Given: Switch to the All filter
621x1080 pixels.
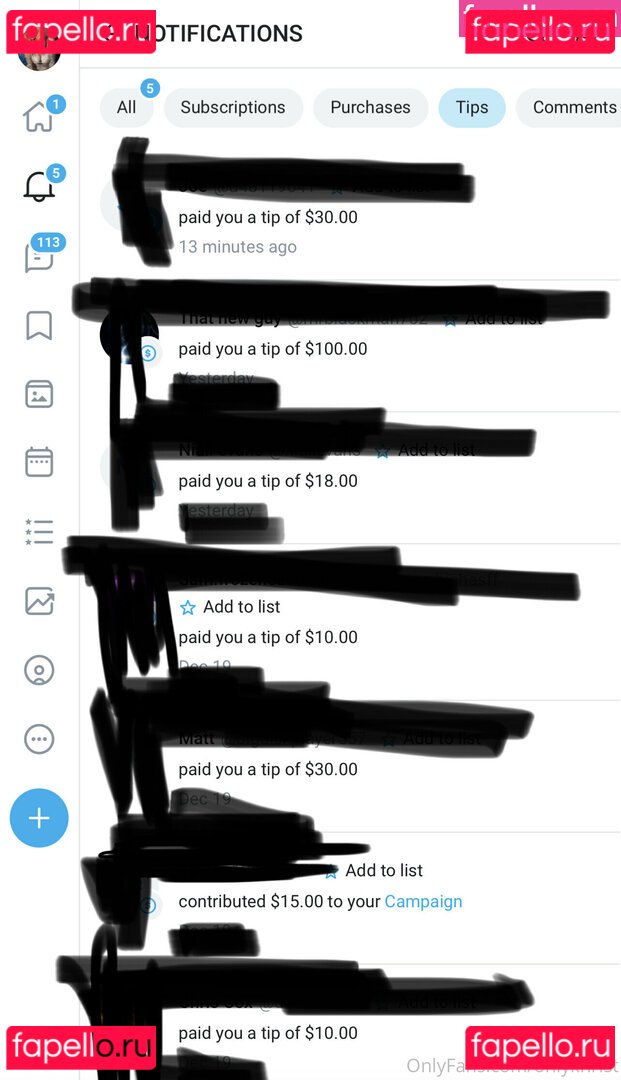Looking at the screenshot, I should pos(127,107).
